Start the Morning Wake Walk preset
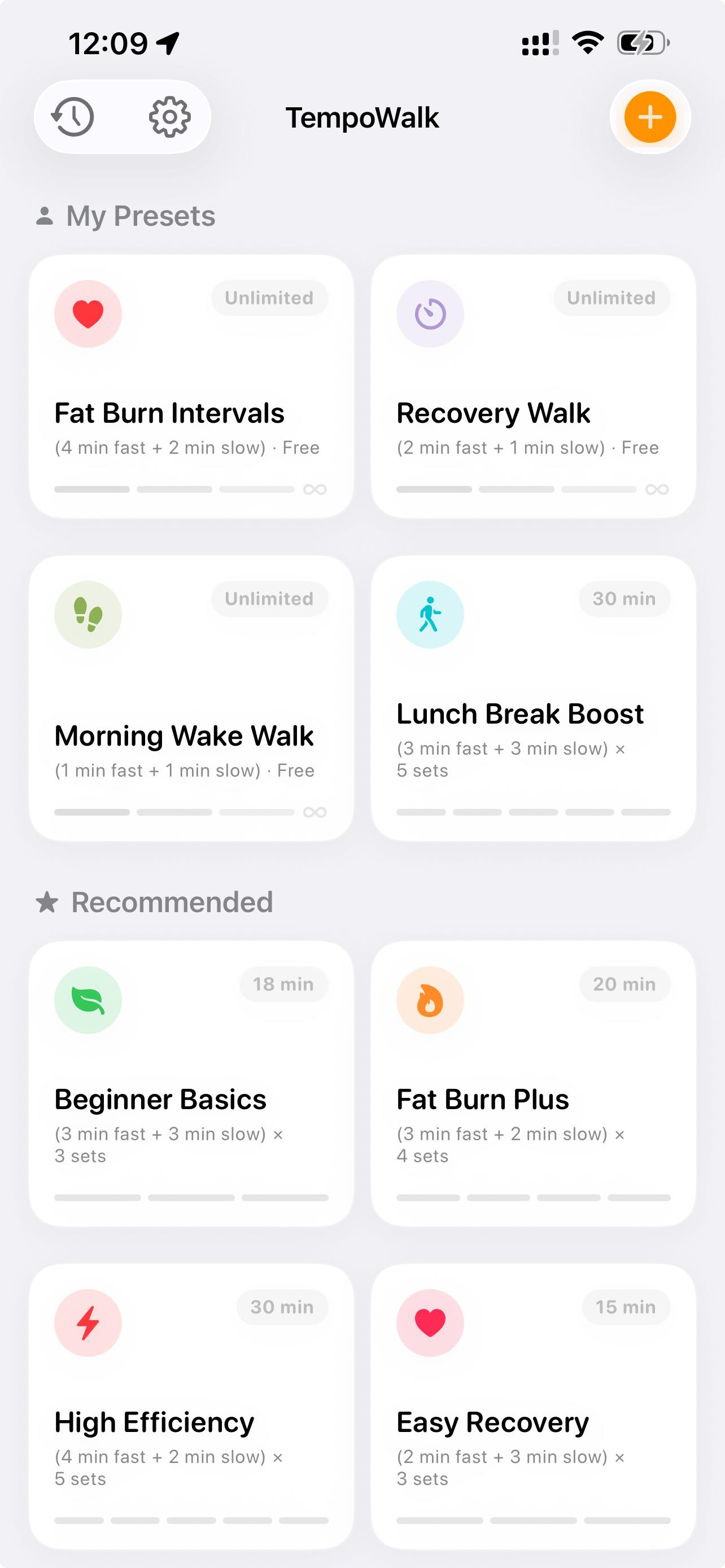Viewport: 725px width, 1568px height. pyautogui.click(x=191, y=698)
